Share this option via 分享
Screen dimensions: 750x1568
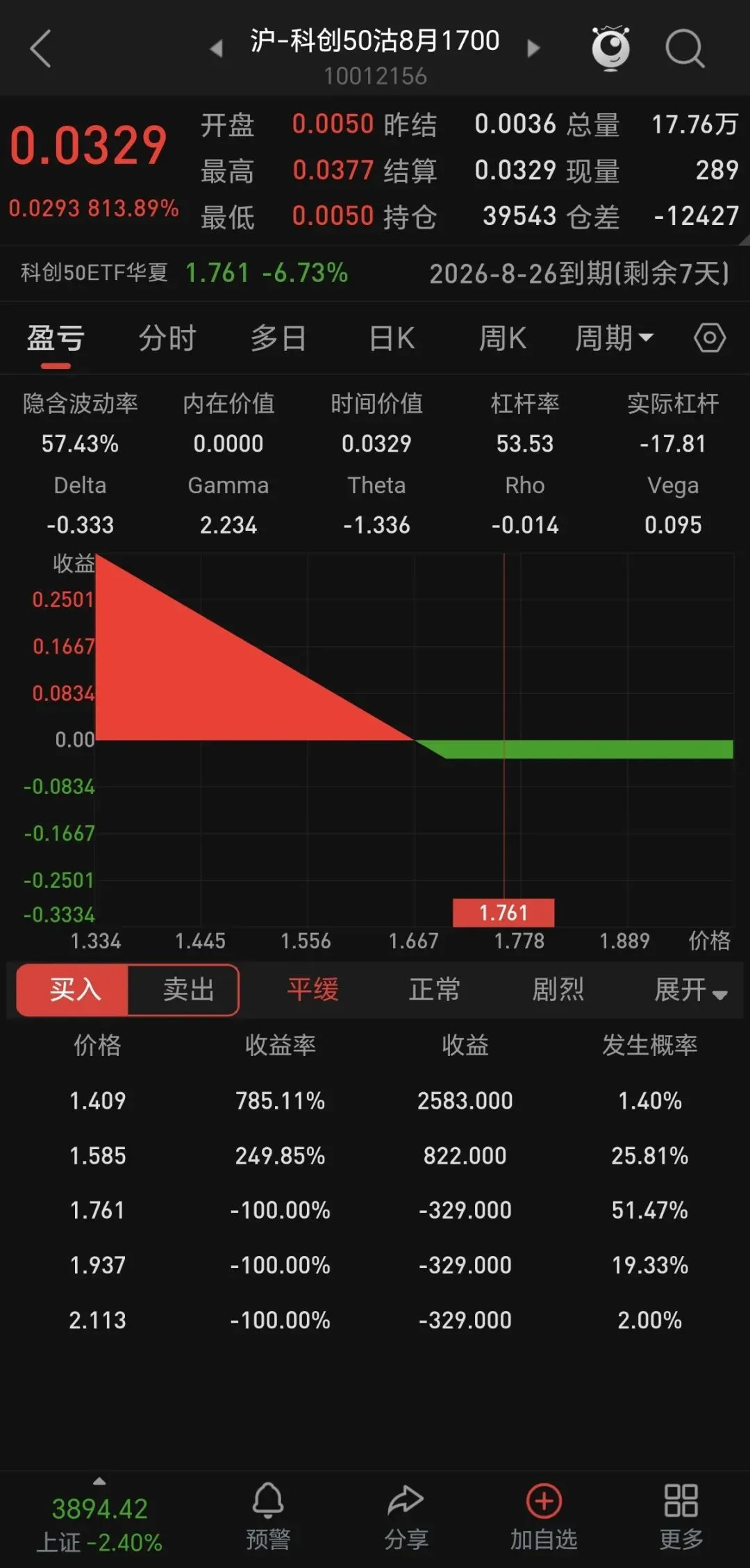(406, 1517)
